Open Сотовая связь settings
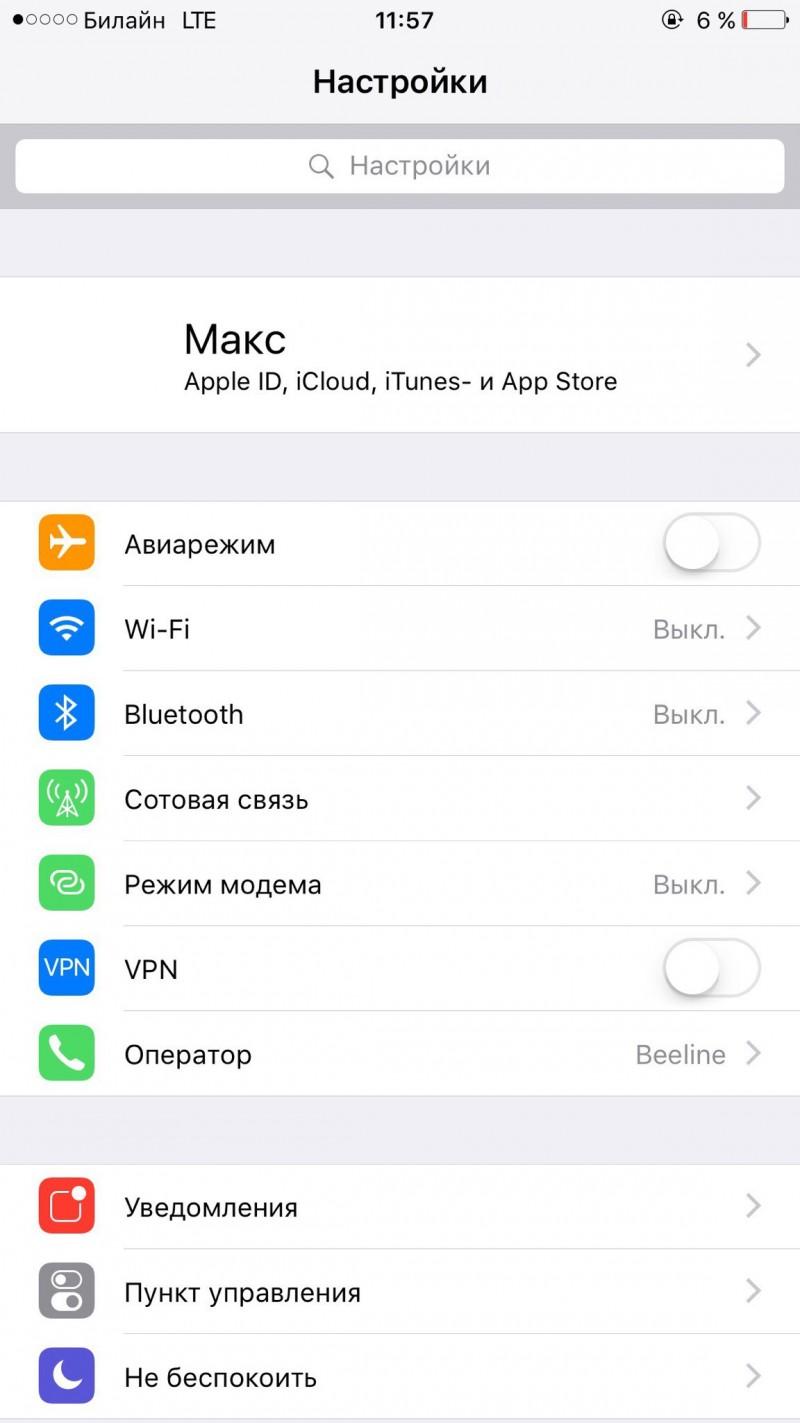 click(400, 799)
